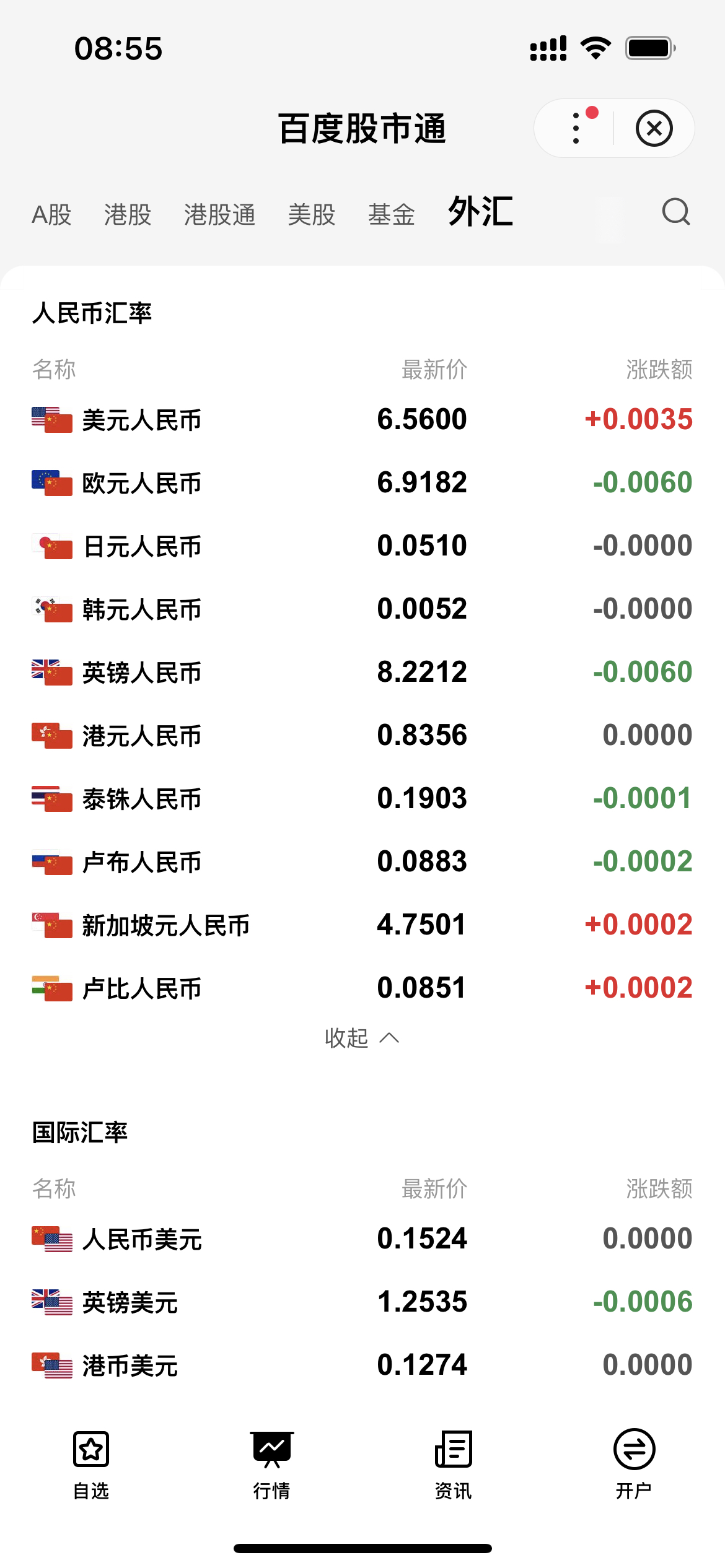725x1568 pixels.
Task: Open the 美元人民币 exchange rate row
Action: pos(362,420)
